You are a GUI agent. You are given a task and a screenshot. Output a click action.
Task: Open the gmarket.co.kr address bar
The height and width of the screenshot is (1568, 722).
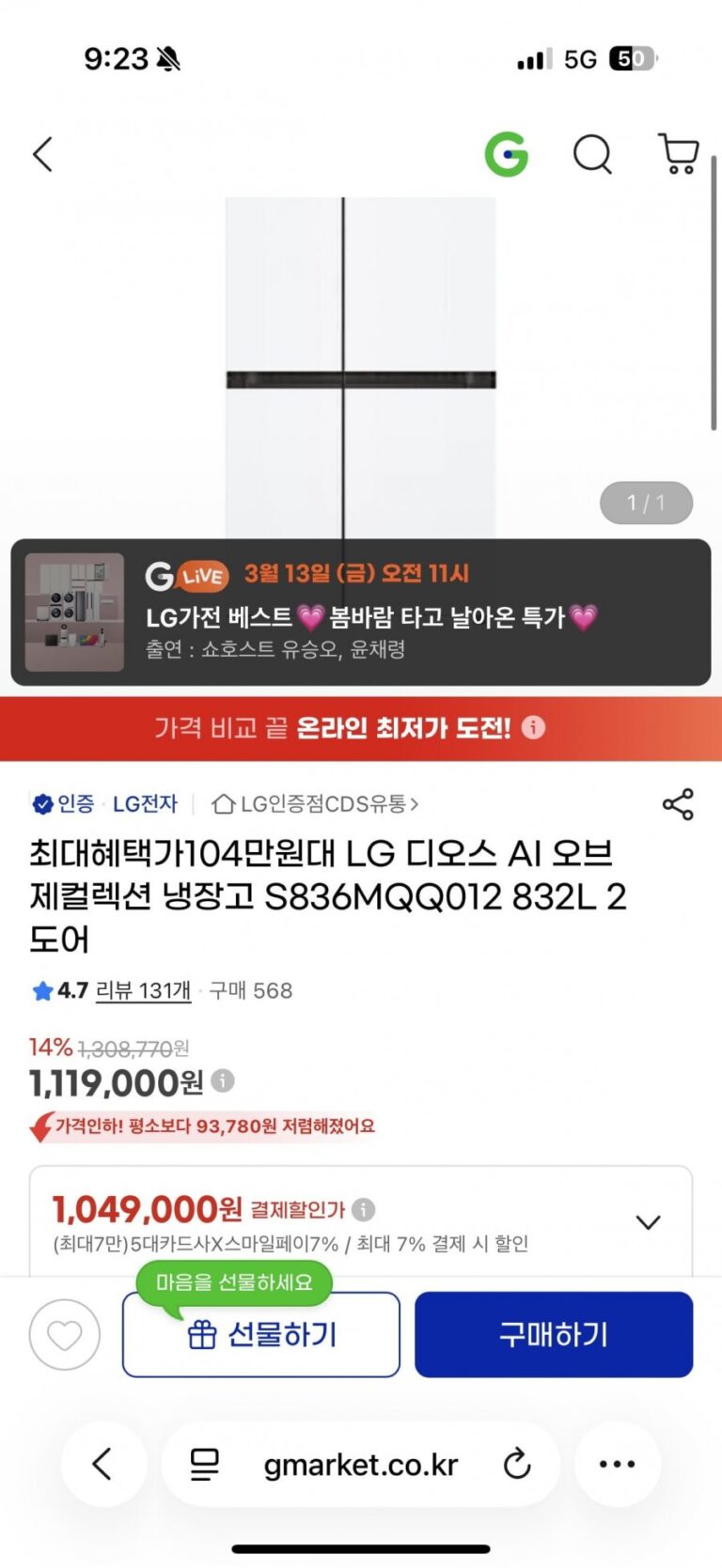360,1464
